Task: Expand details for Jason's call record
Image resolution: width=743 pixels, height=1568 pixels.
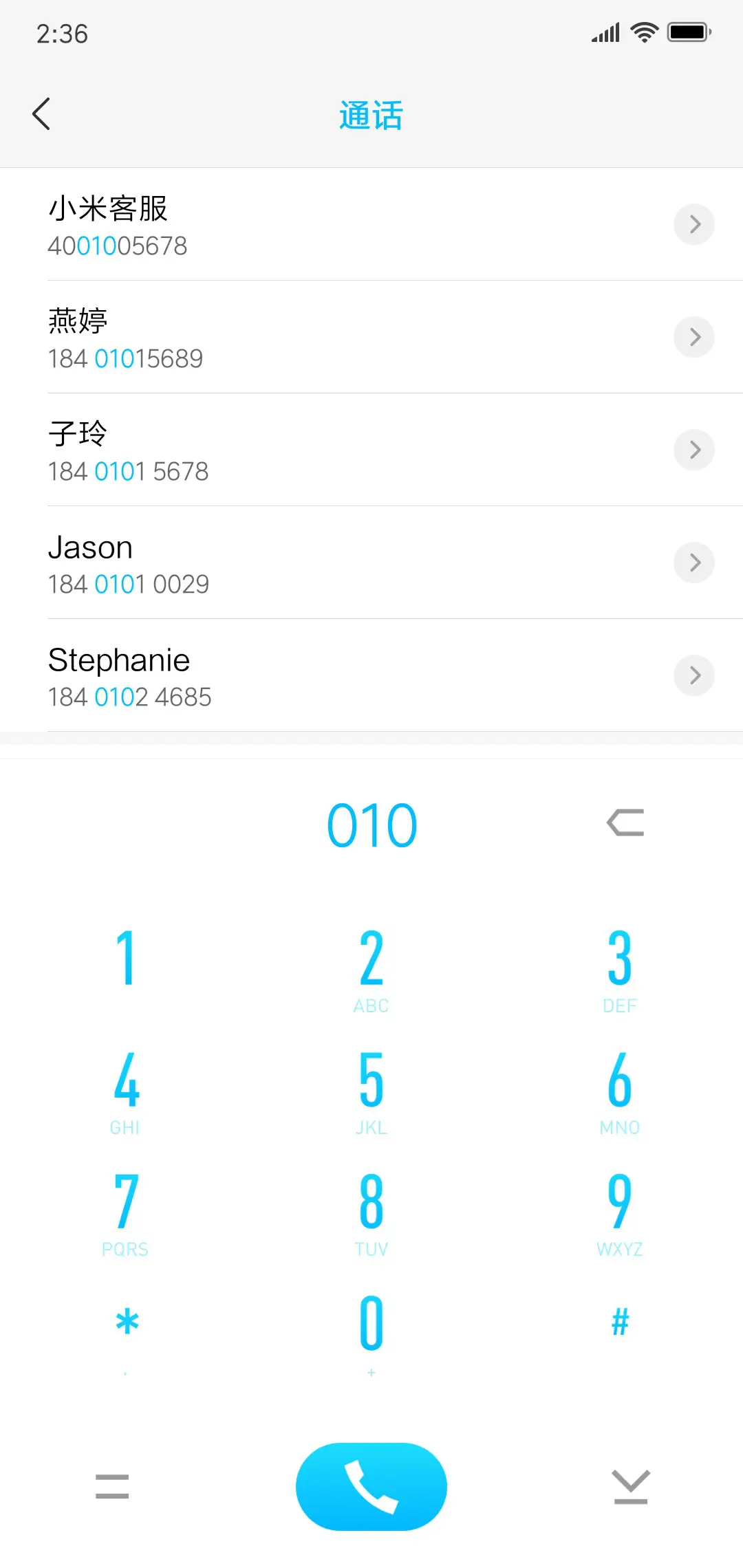Action: (x=694, y=563)
